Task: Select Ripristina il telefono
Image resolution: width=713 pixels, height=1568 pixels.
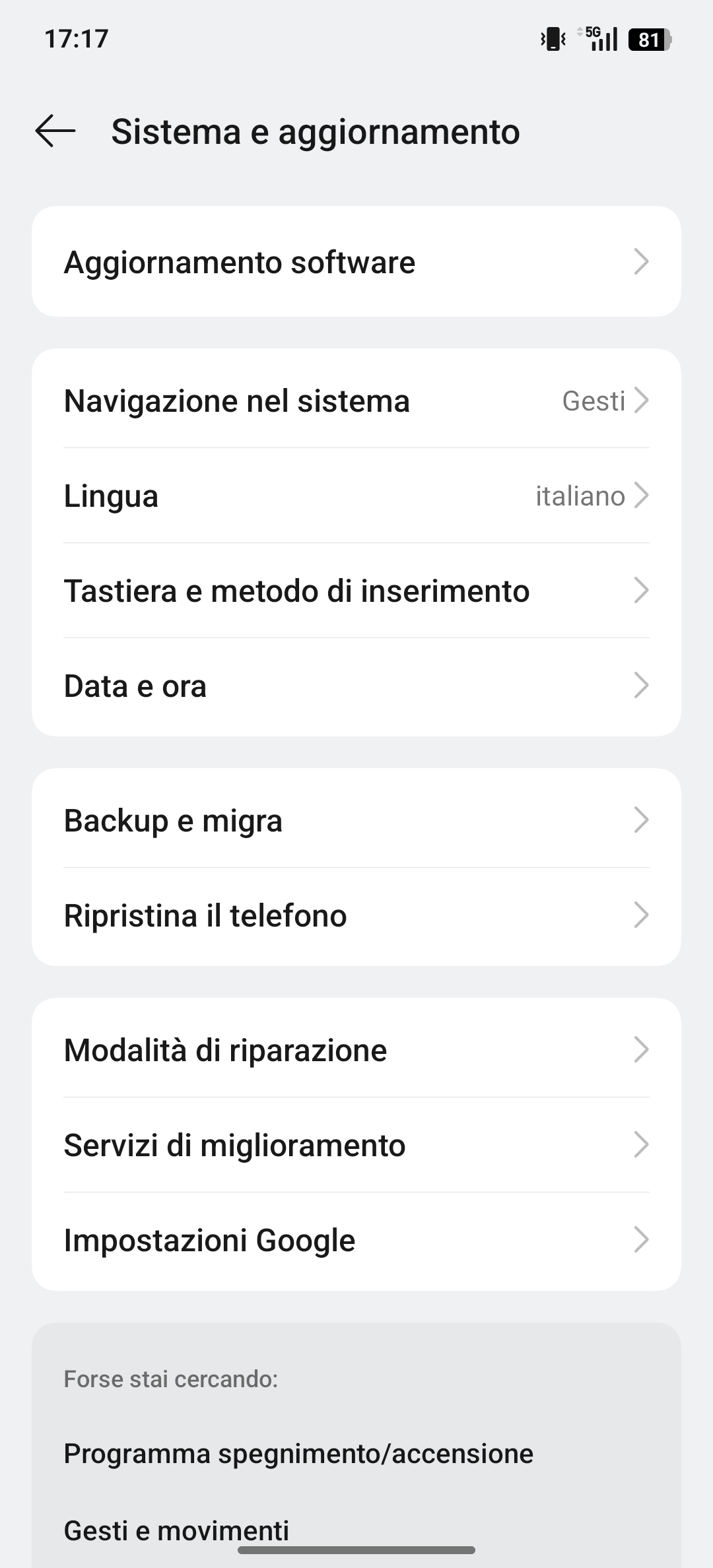Action: click(356, 915)
